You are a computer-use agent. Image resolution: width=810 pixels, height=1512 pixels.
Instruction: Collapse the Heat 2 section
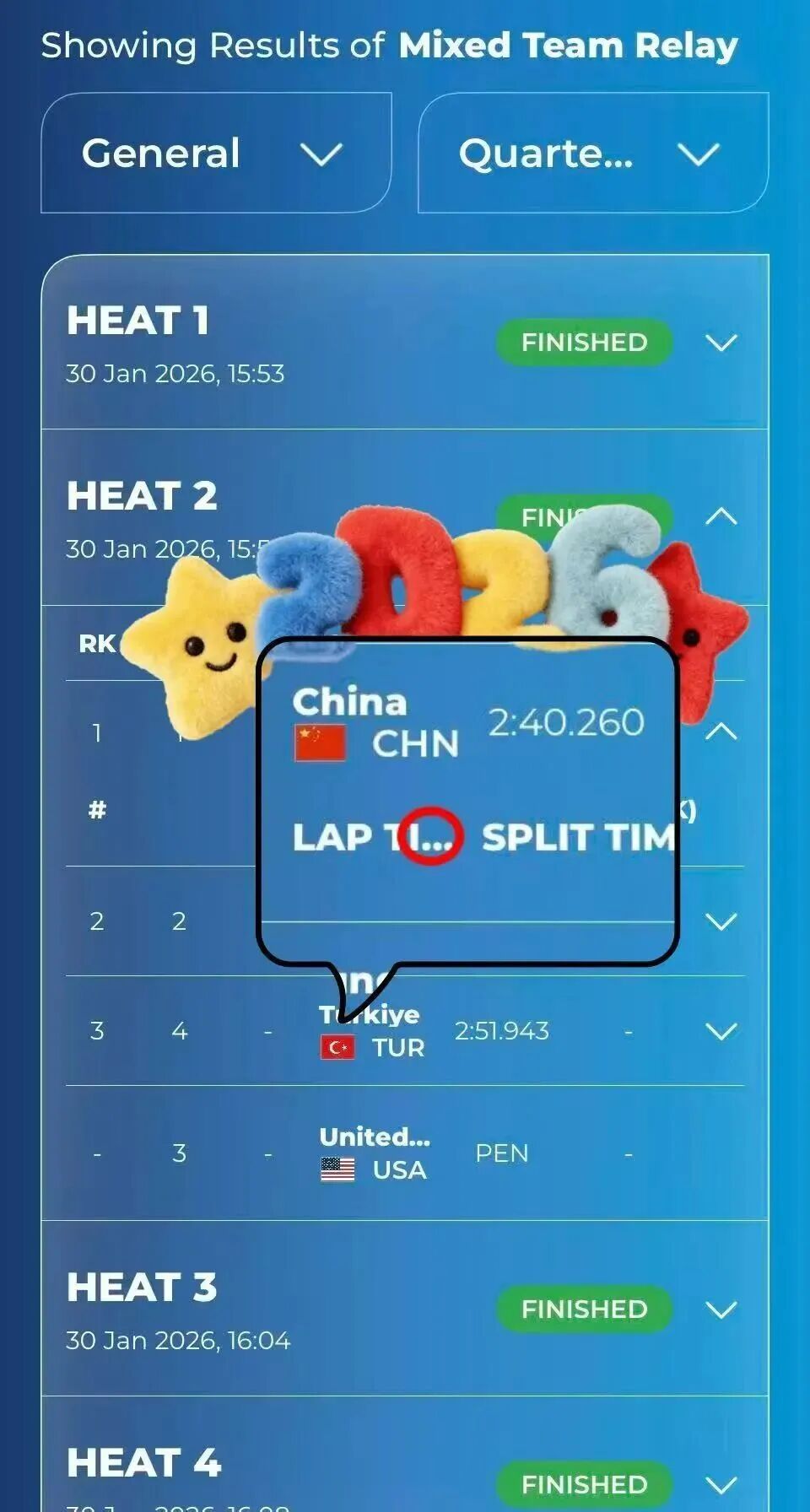coord(721,516)
